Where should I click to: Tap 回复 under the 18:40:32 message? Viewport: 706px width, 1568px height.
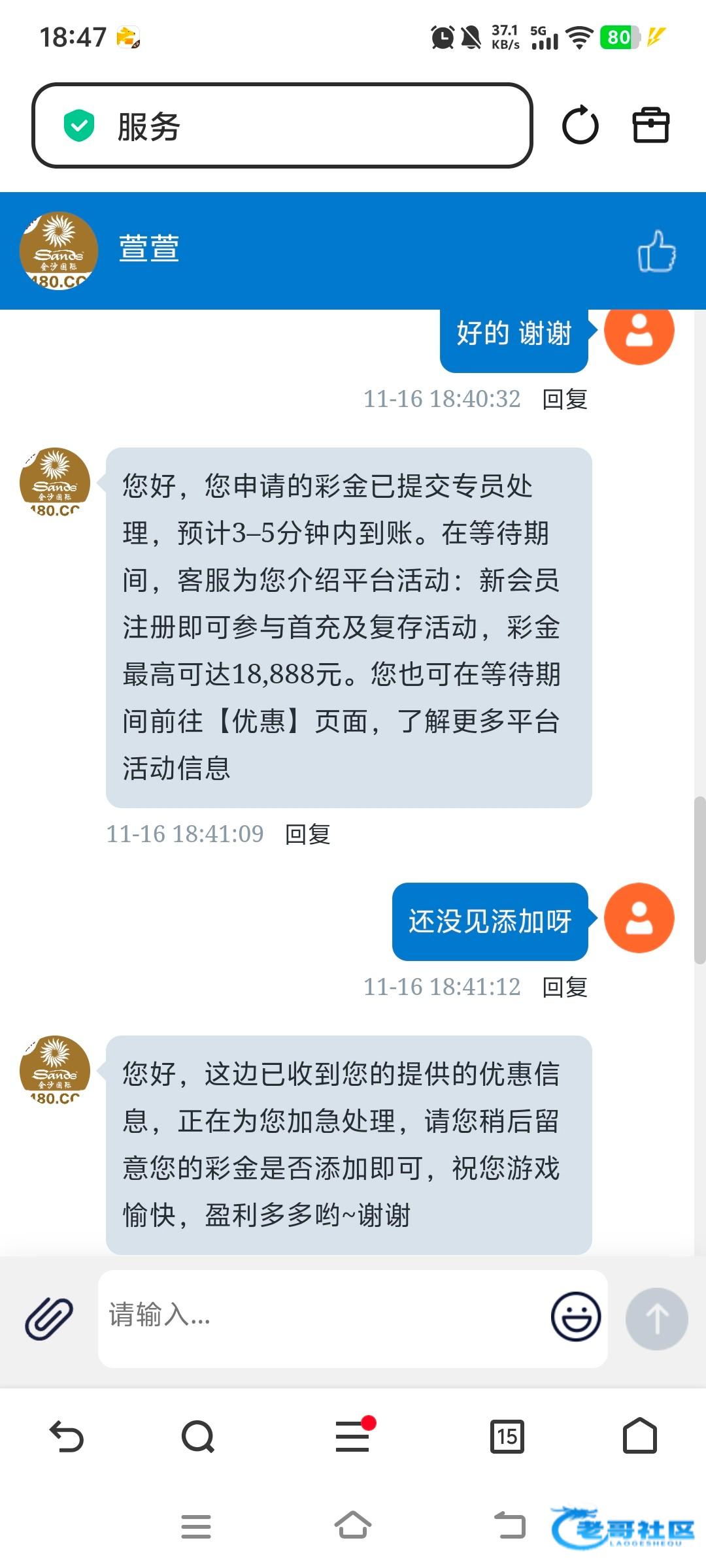[565, 399]
